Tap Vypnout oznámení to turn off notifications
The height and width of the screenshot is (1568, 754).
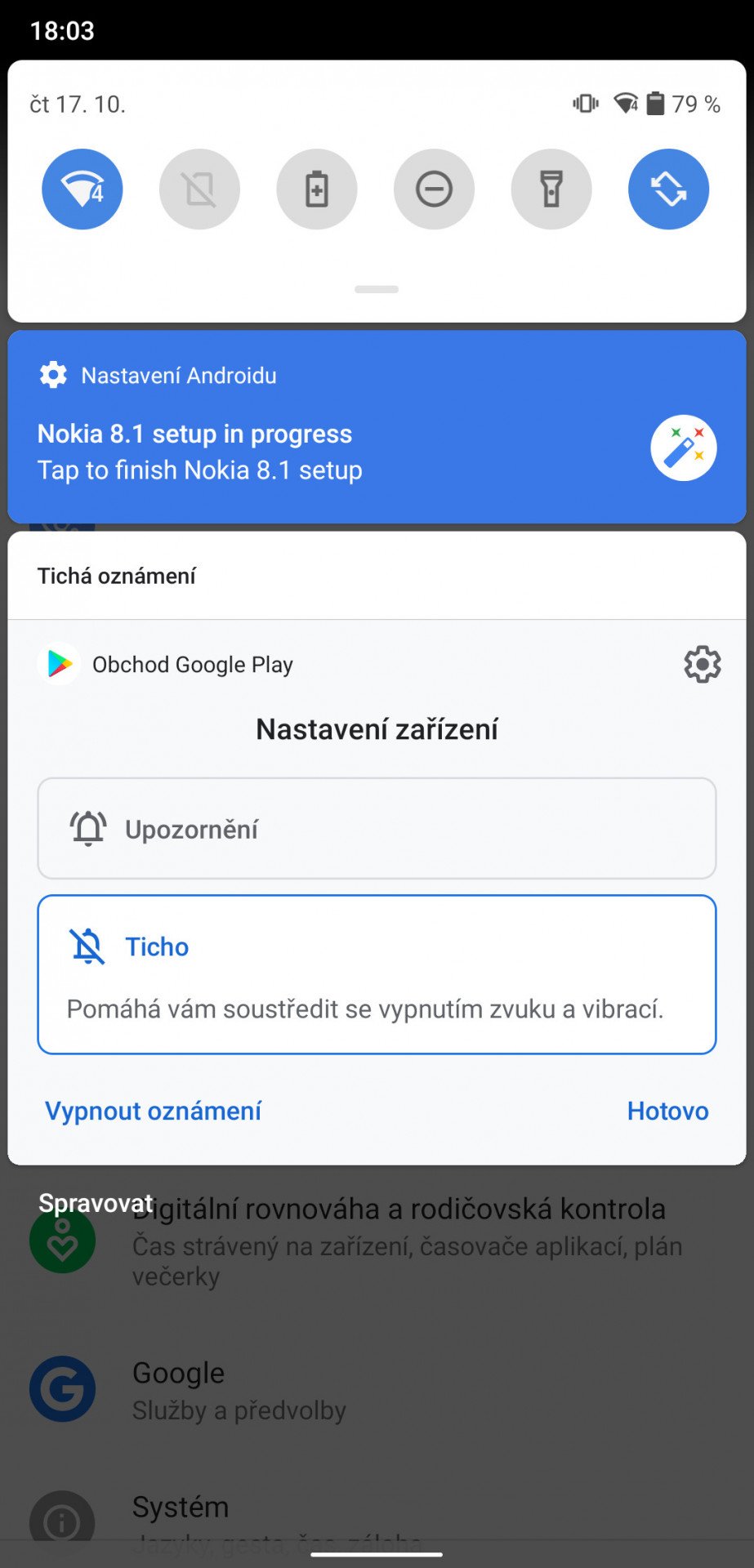pos(154,1111)
